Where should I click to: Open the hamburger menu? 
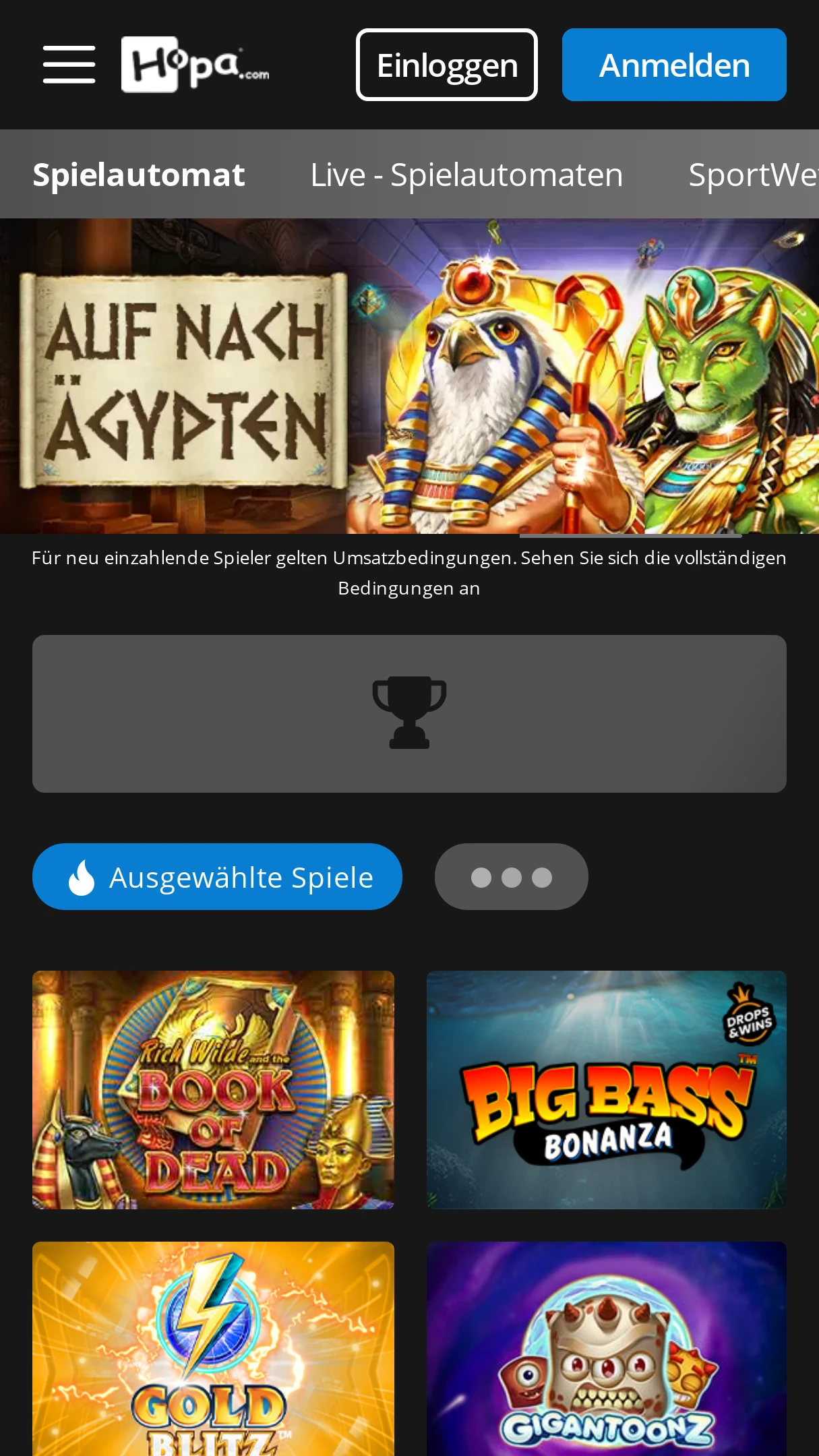pyautogui.click(x=69, y=65)
